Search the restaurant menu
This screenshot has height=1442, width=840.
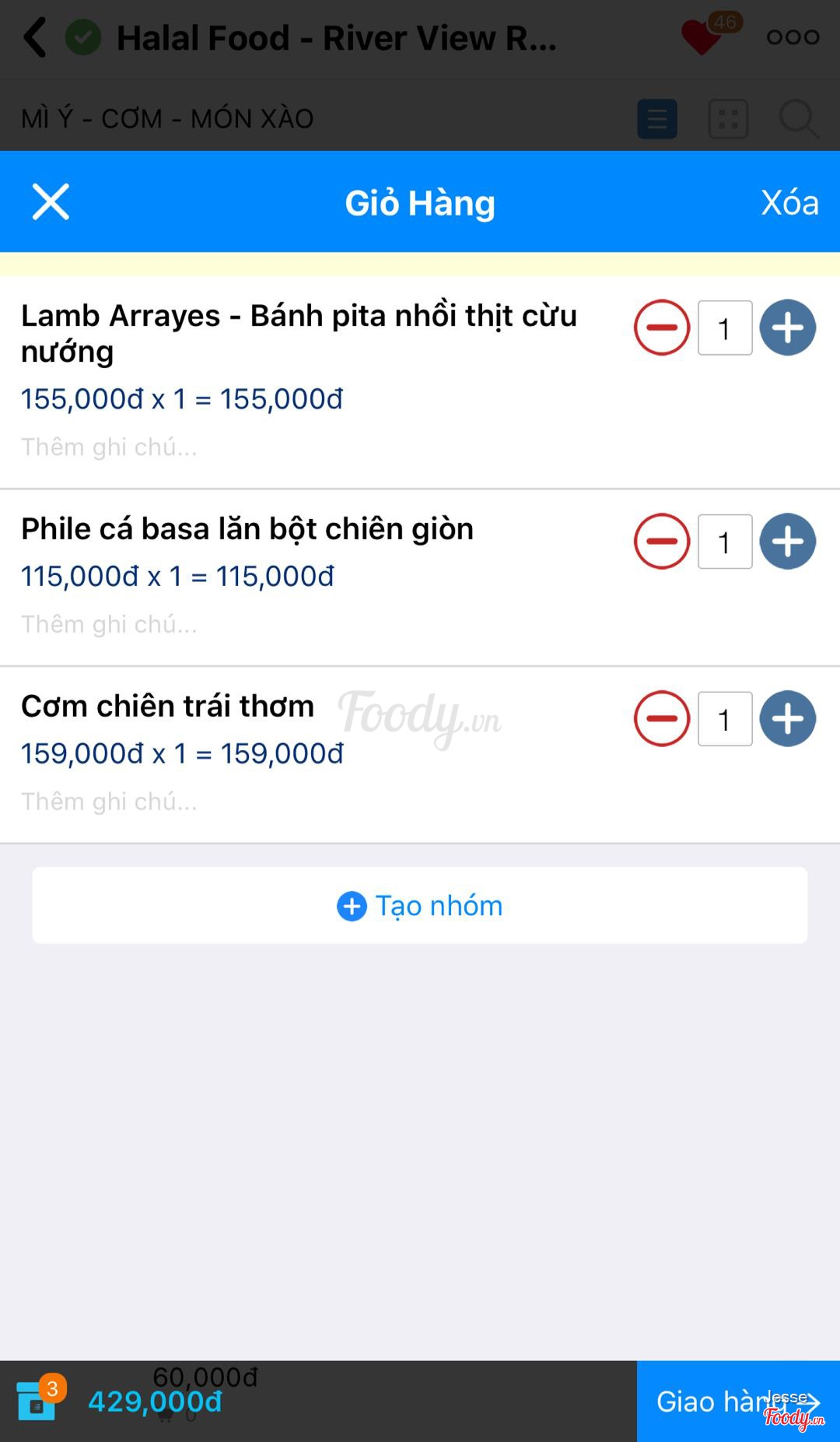click(798, 119)
